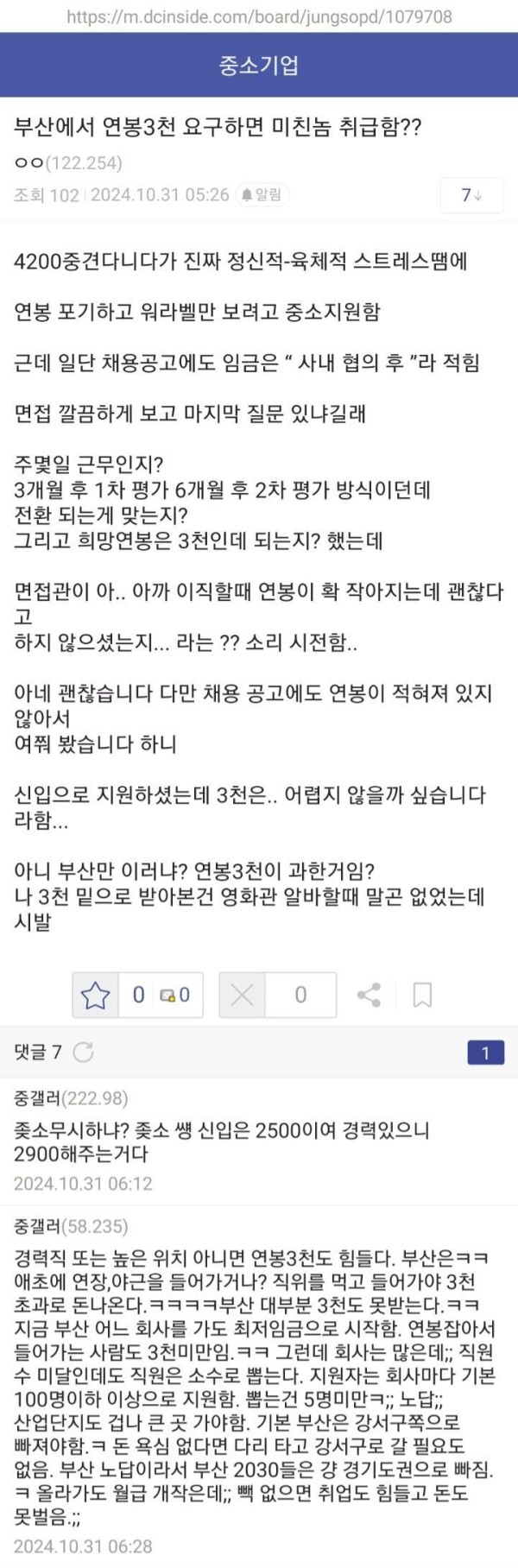Open the 중소기업 gallery header
The image size is (518, 1568).
coord(258,66)
